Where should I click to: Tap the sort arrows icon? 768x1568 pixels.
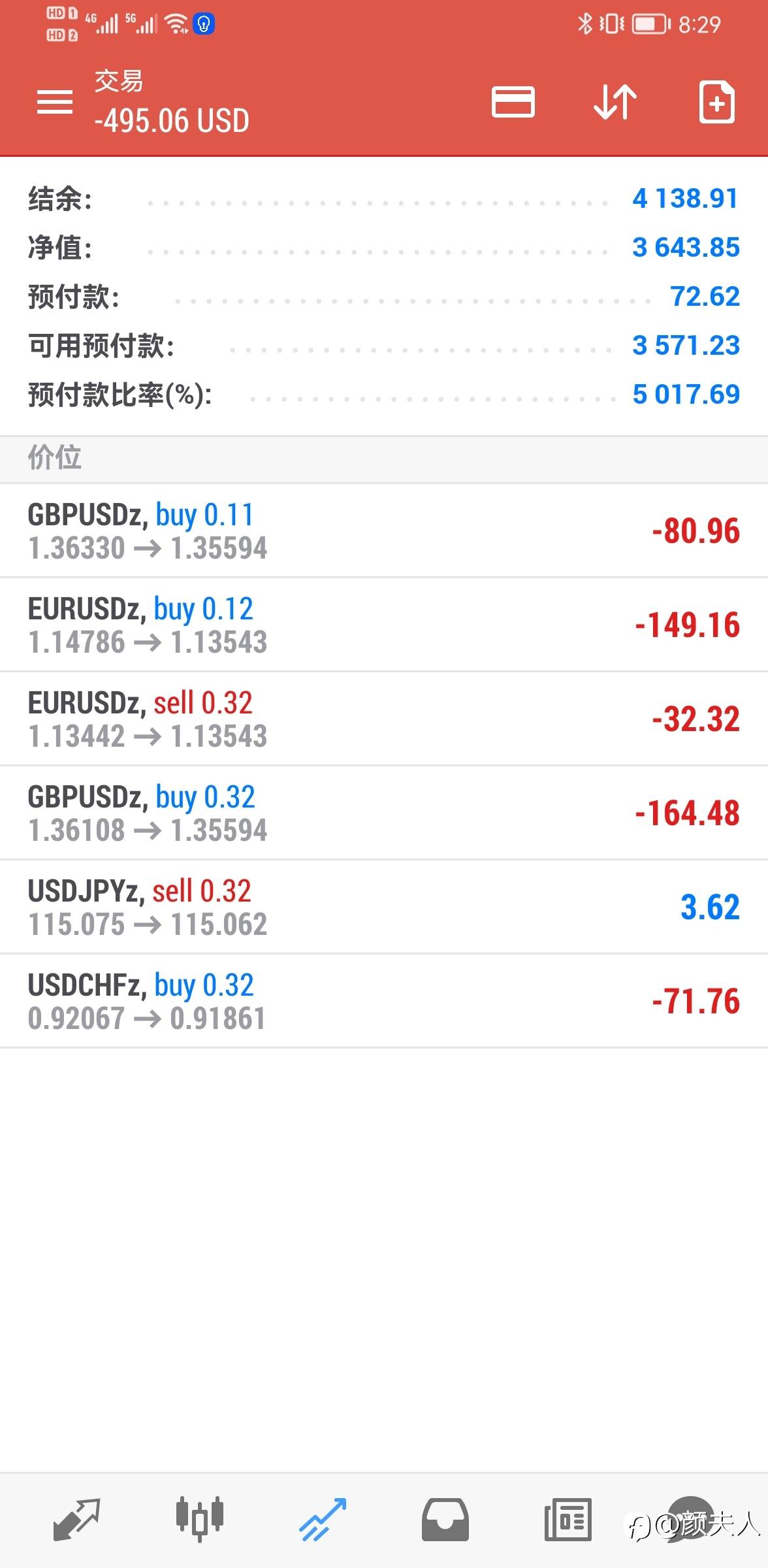[x=615, y=102]
